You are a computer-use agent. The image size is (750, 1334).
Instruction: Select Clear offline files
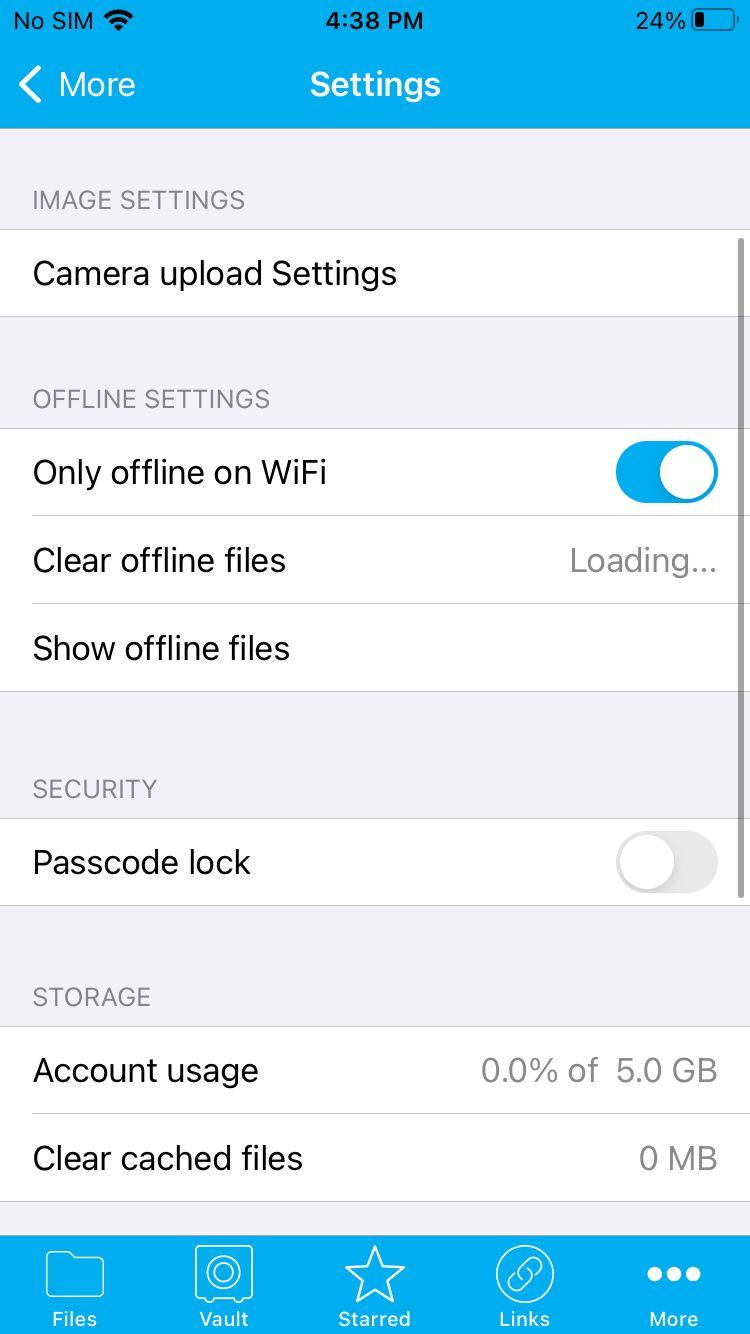(x=375, y=560)
